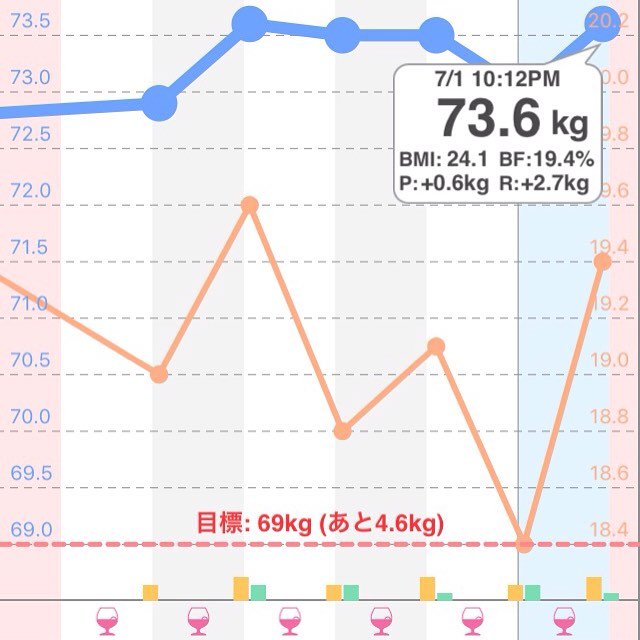Select the leftmost blue weight data point
Viewport: 640px width, 640px height.
(159, 101)
